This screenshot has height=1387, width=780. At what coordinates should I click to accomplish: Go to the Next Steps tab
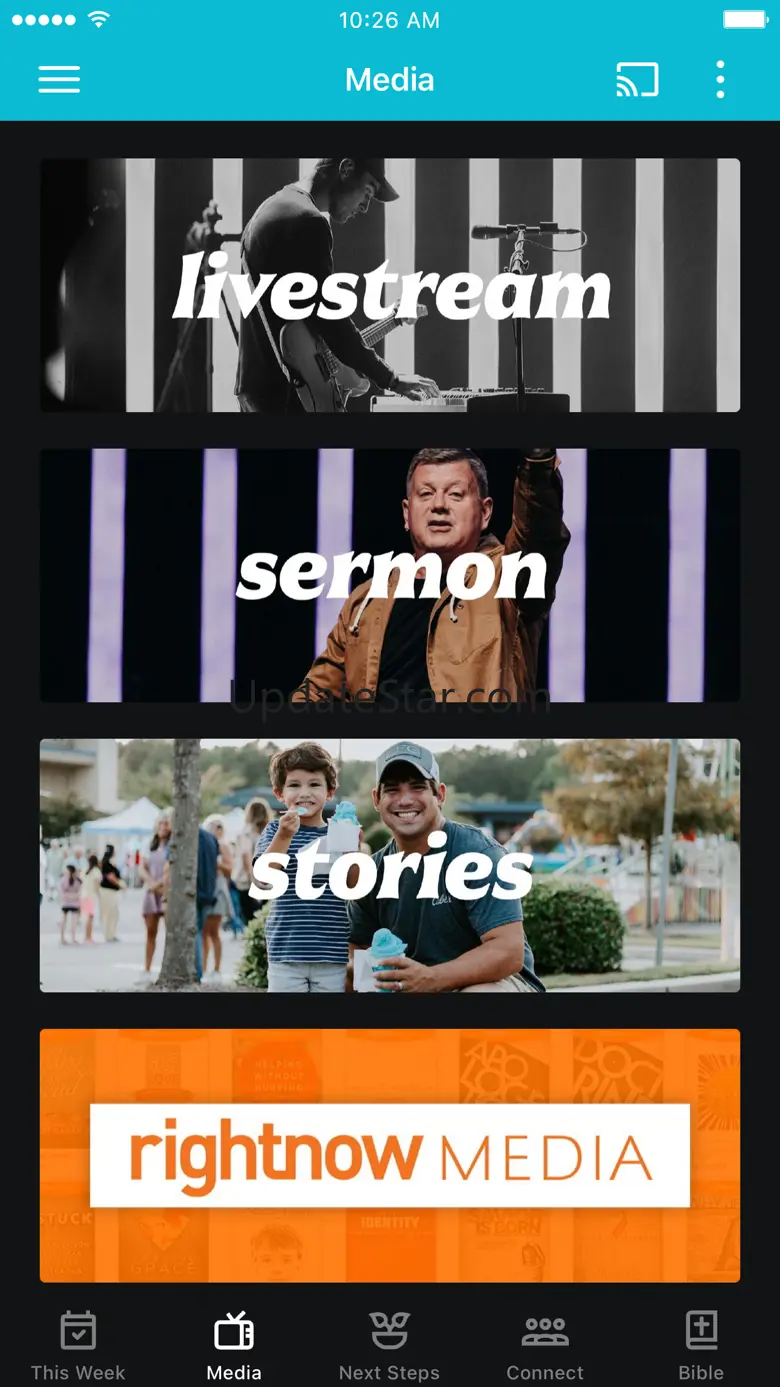tap(389, 1346)
